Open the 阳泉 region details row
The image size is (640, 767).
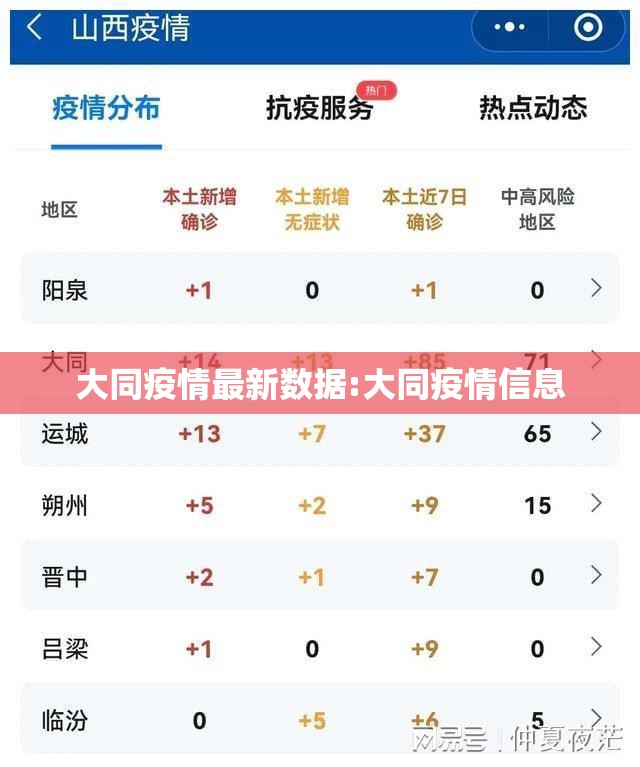[320, 290]
